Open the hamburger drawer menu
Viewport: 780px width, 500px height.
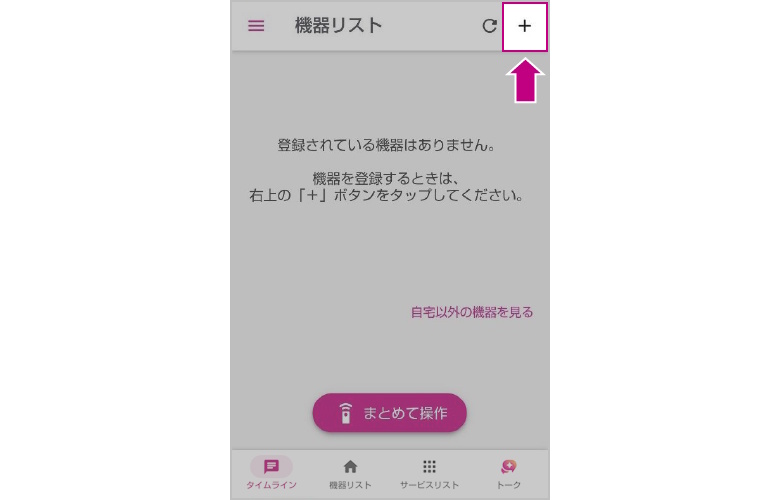[x=256, y=26]
